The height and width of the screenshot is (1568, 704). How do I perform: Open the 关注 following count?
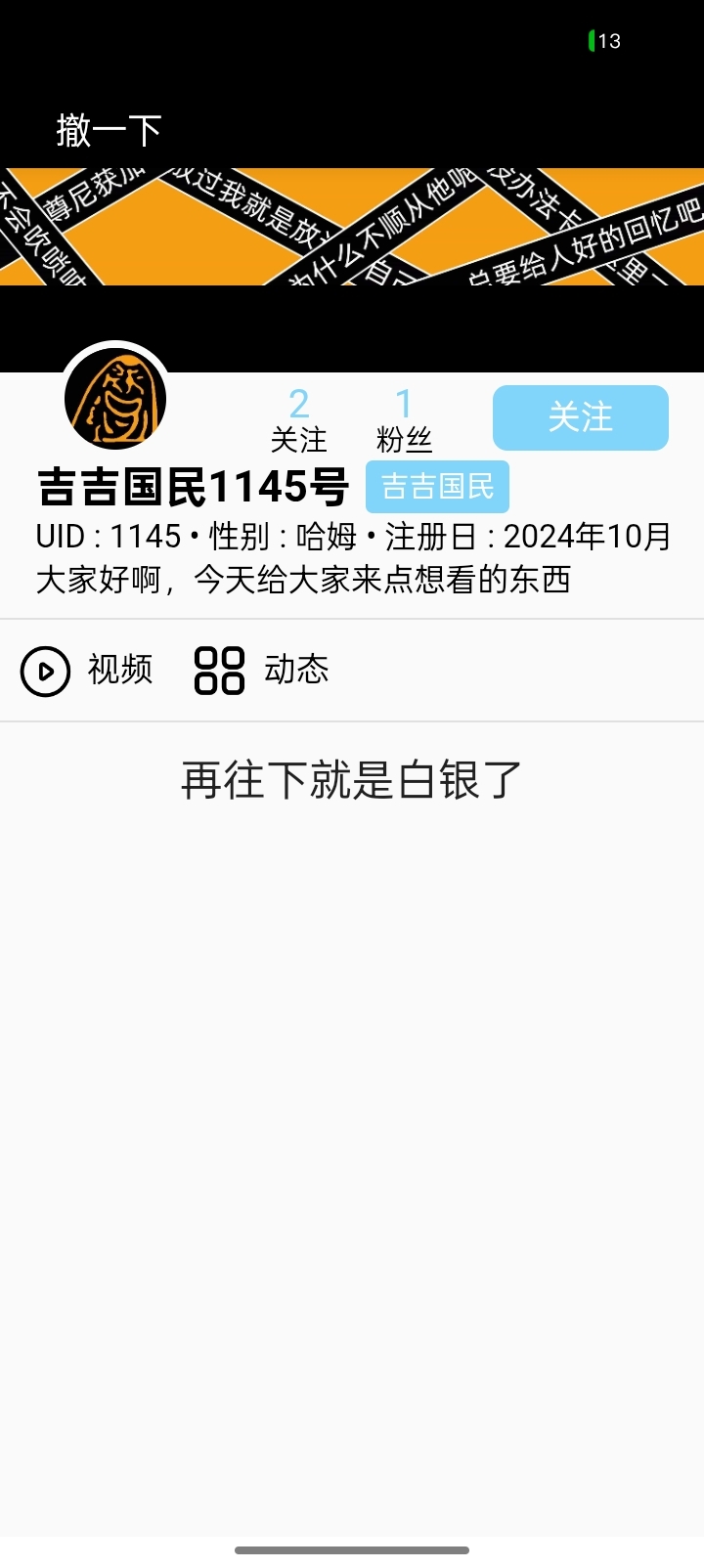tap(299, 420)
